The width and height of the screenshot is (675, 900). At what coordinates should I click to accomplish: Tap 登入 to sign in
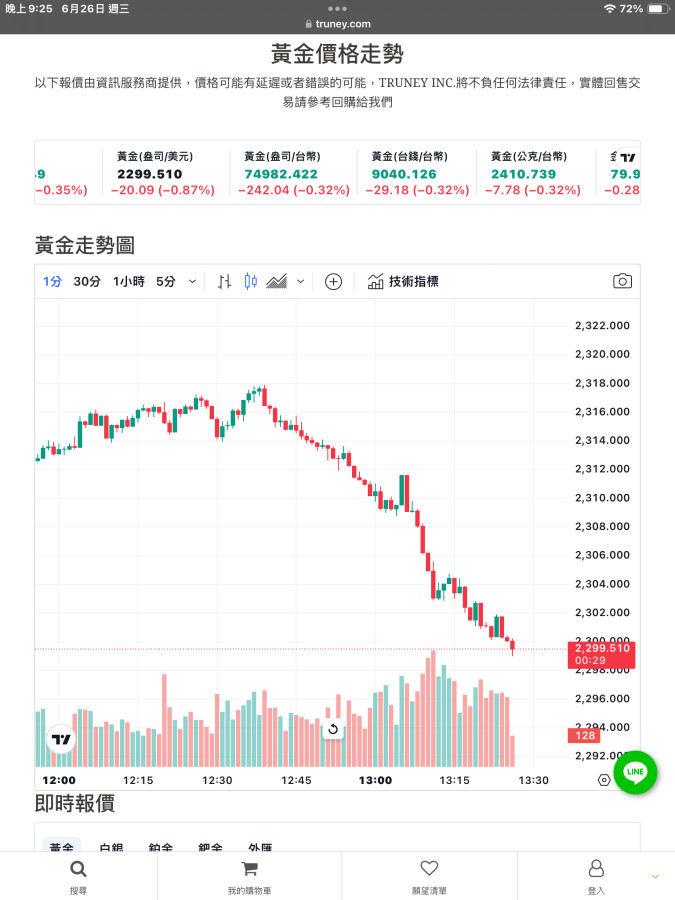click(596, 875)
